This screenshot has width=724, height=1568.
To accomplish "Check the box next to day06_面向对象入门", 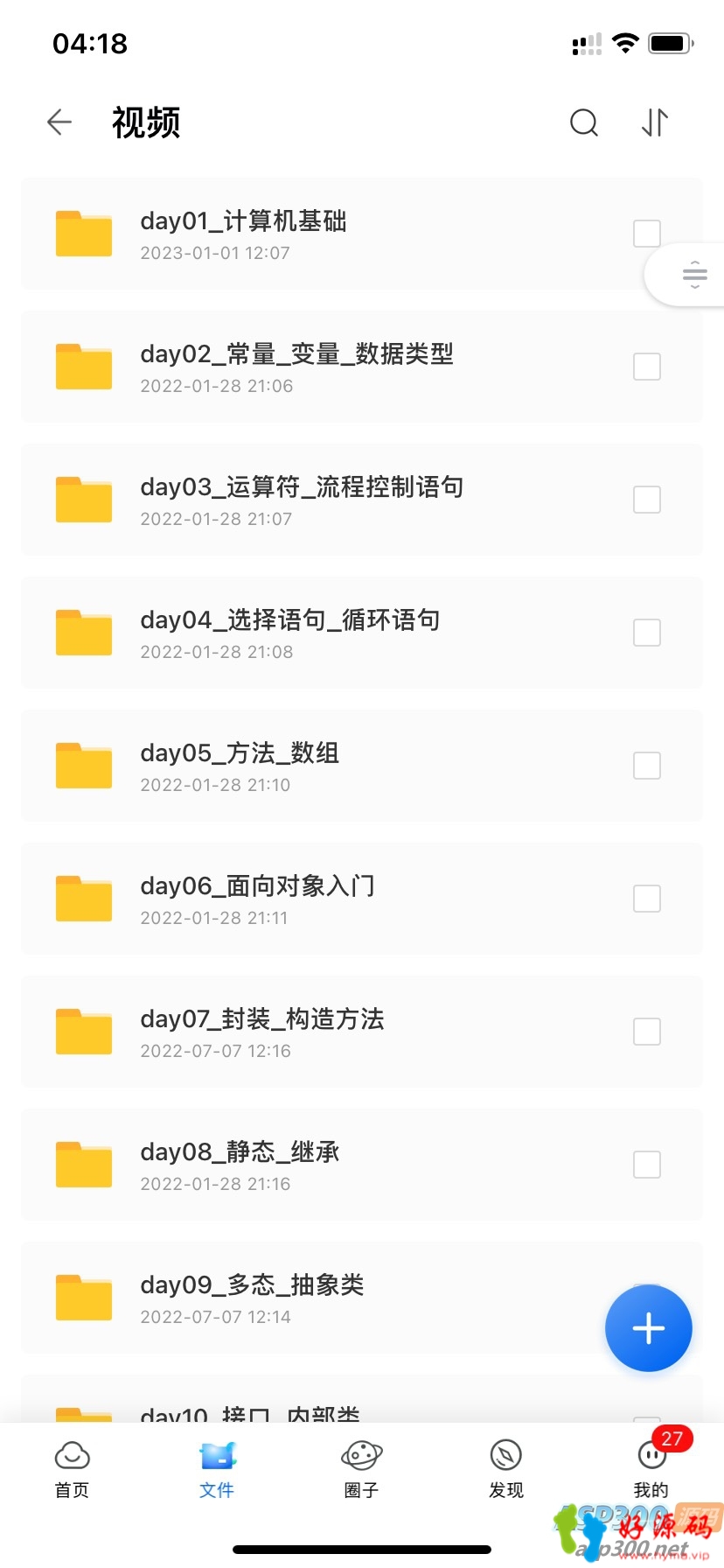I will pos(647,899).
